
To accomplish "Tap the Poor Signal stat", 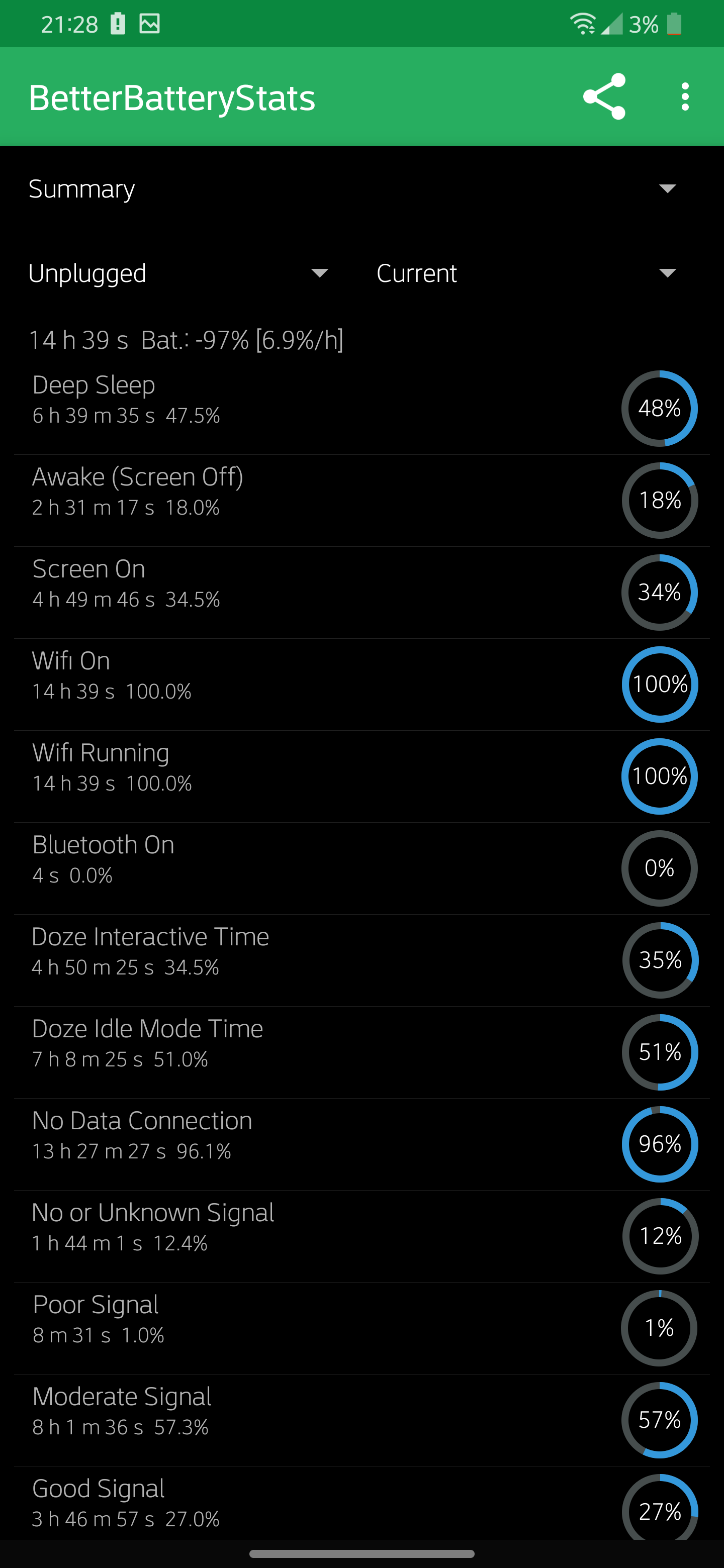I will pos(361,1328).
